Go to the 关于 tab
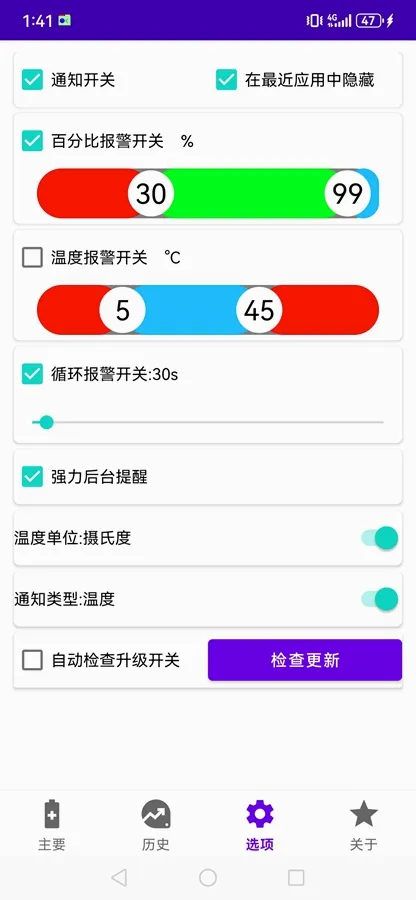Image resolution: width=416 pixels, height=900 pixels. click(364, 824)
